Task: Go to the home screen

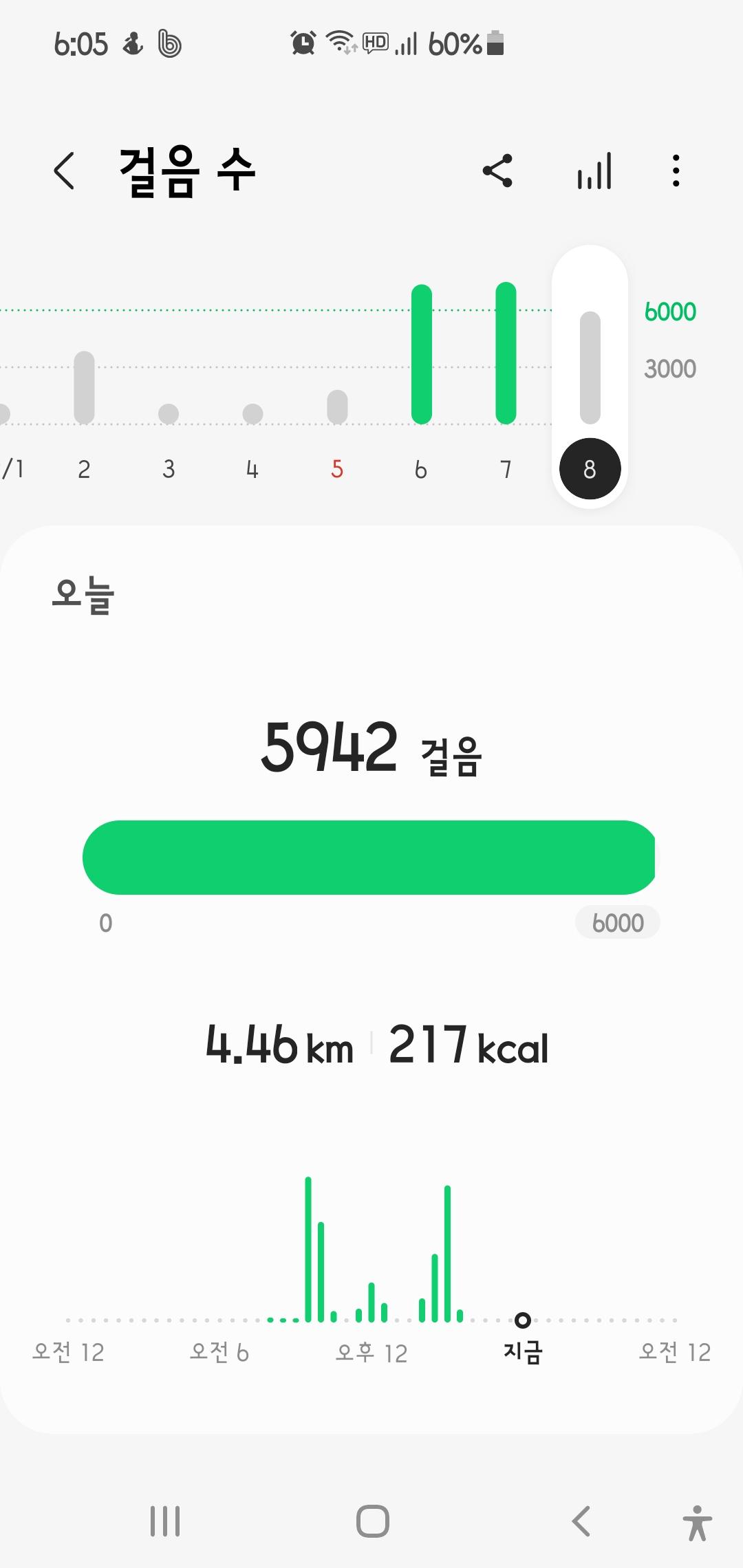Action: (372, 1521)
